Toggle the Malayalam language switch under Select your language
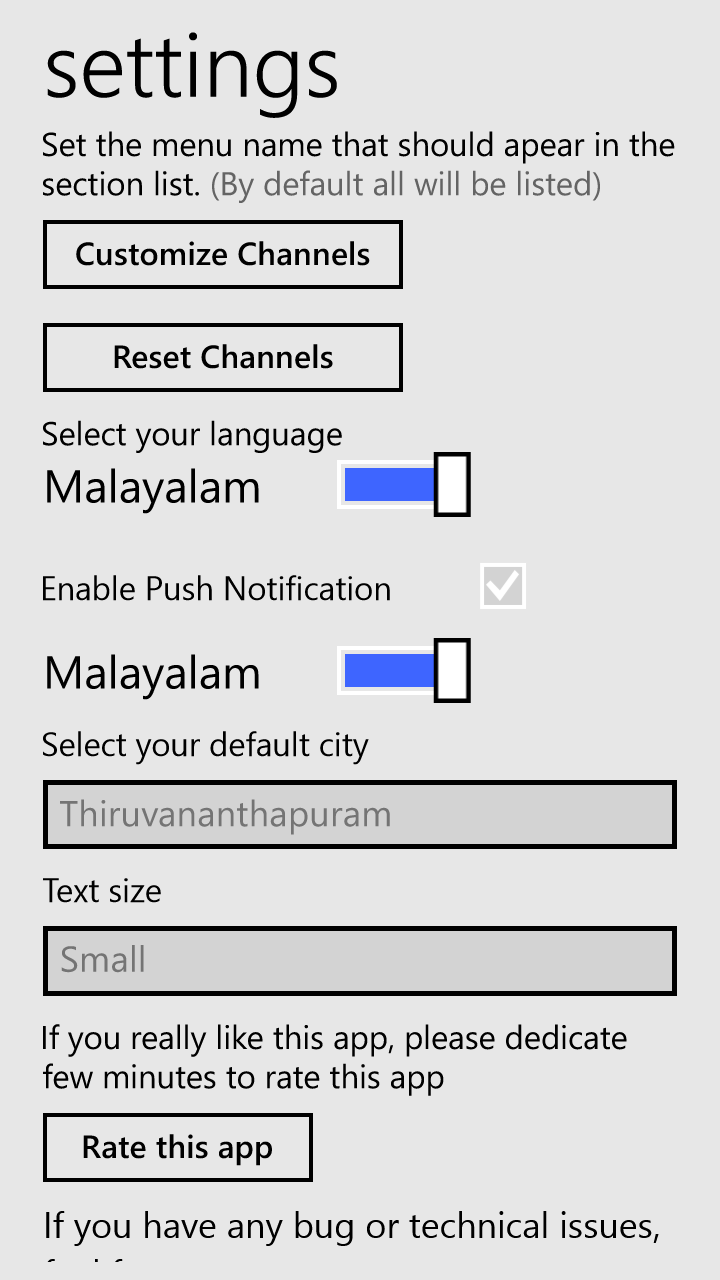The image size is (720, 1280). coord(404,485)
